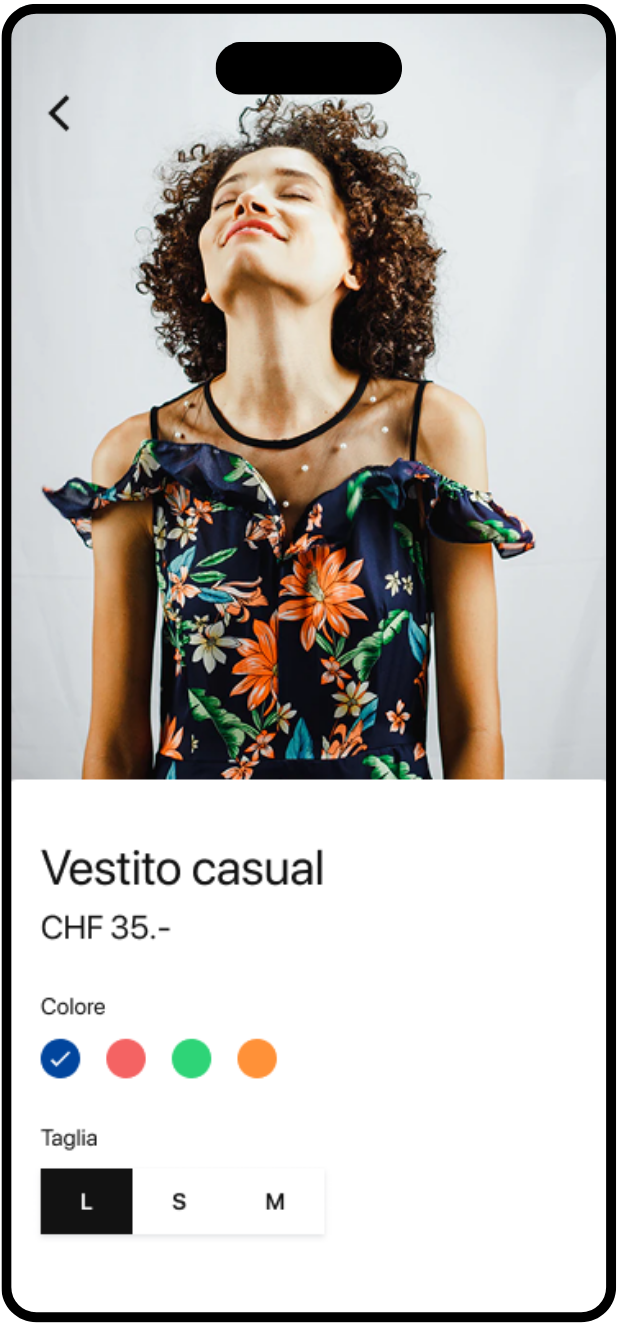Choose the red color swatch
Image resolution: width=620 pixels, height=1326 pixels.
coord(126,1058)
